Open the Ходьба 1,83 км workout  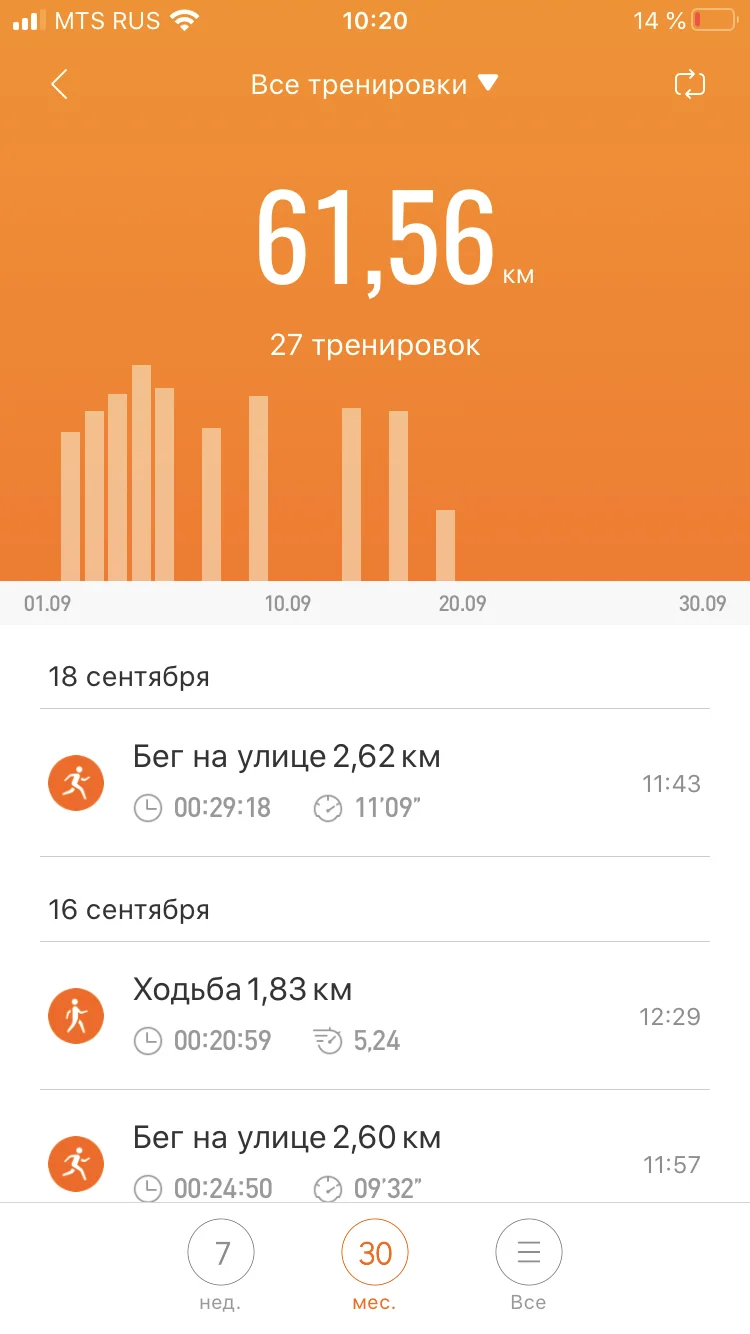(x=375, y=1016)
